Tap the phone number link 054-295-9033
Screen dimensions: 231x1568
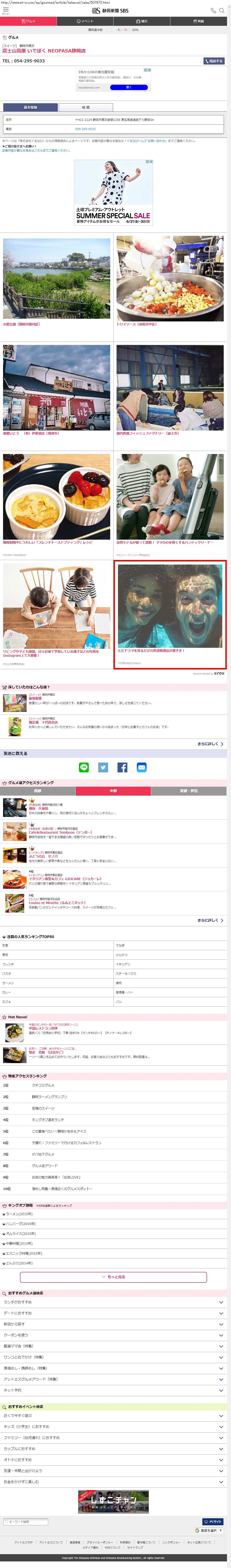coord(85,129)
